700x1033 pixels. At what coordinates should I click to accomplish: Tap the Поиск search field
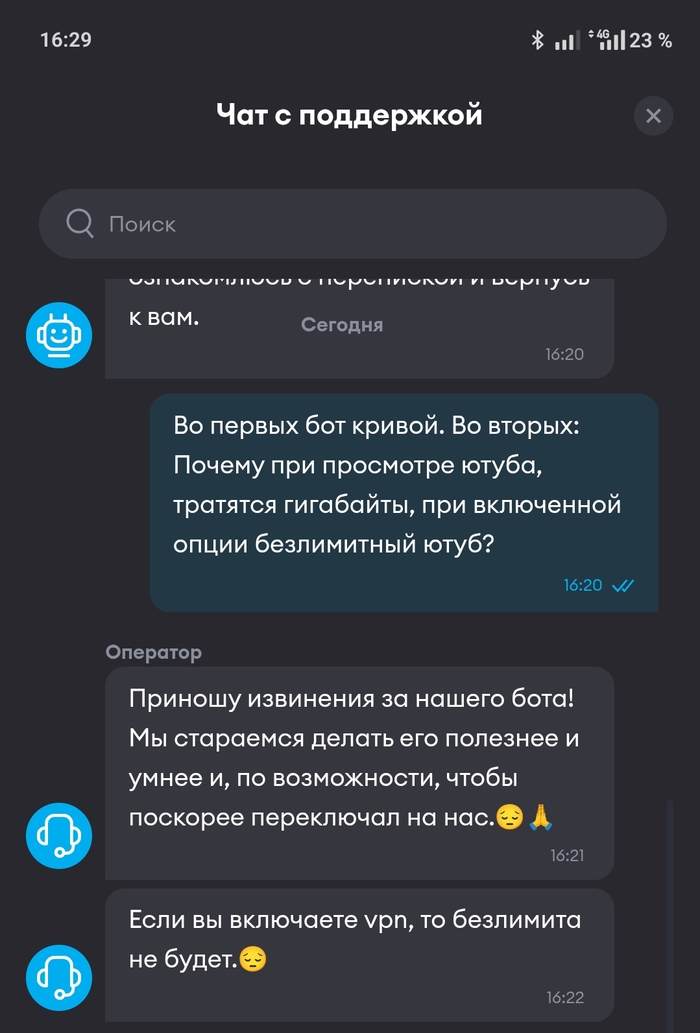[x=352, y=224]
